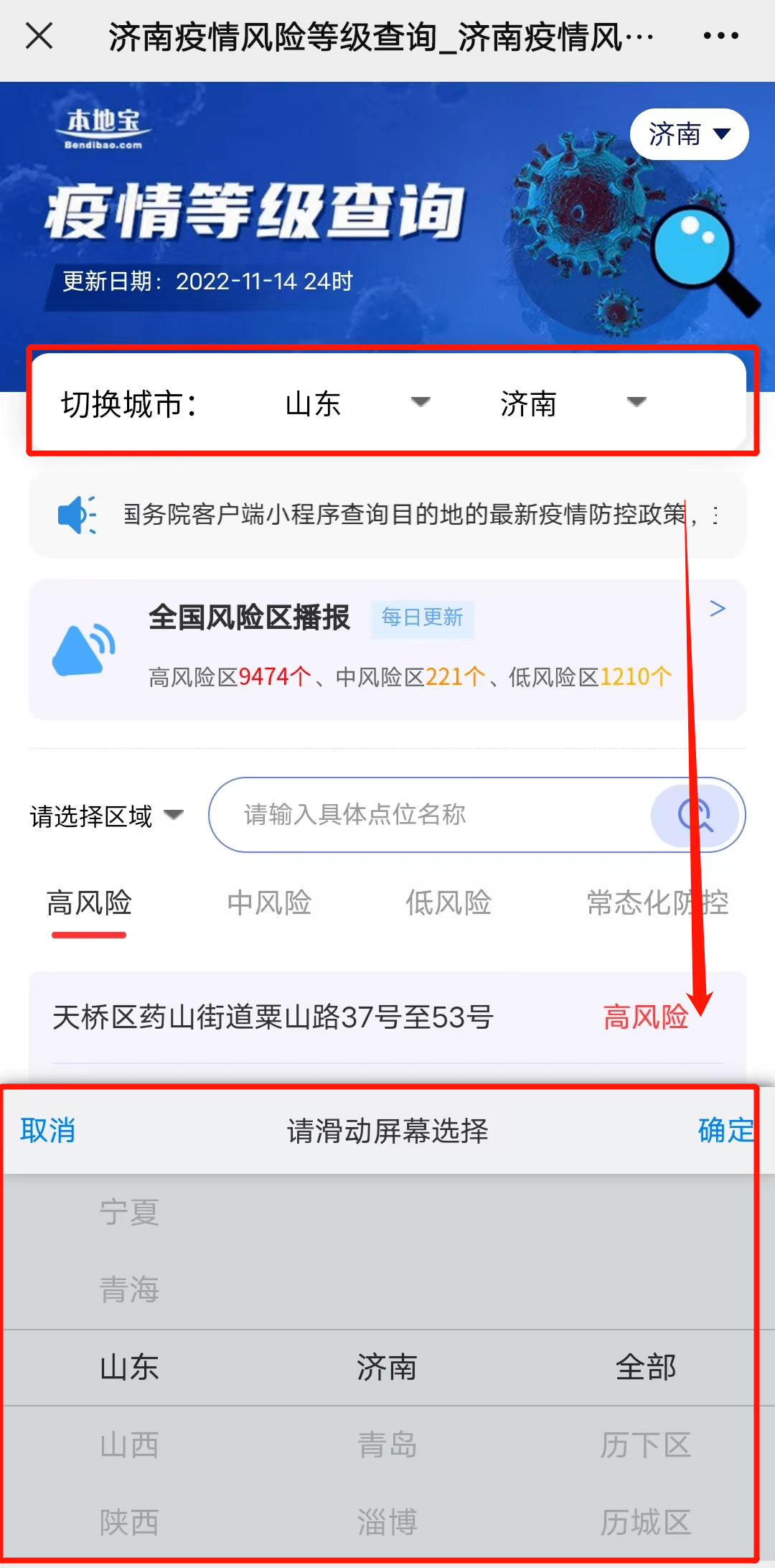Confirm the selection with 确定
Viewport: 775px width, 1568px height.
tap(725, 1131)
